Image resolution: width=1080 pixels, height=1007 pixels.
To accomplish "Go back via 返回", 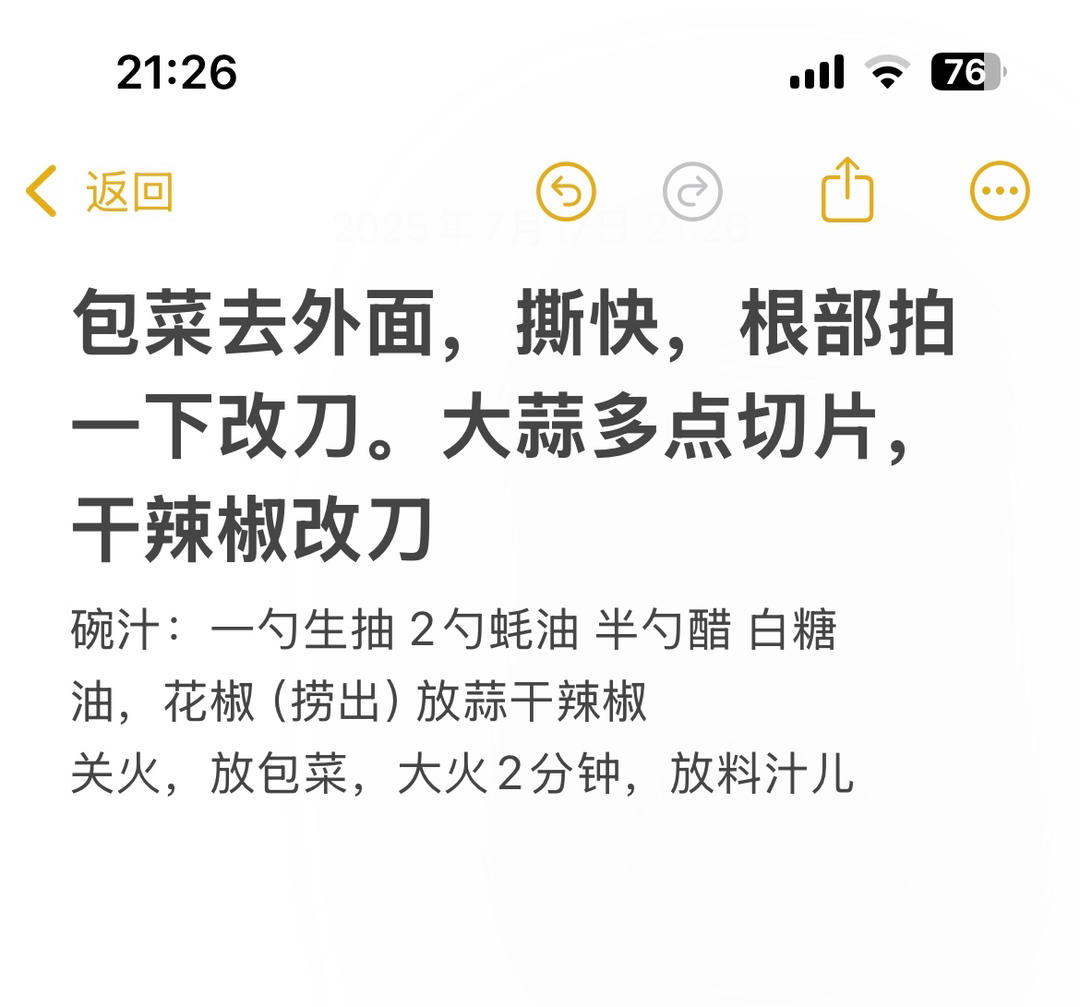I will [100, 191].
